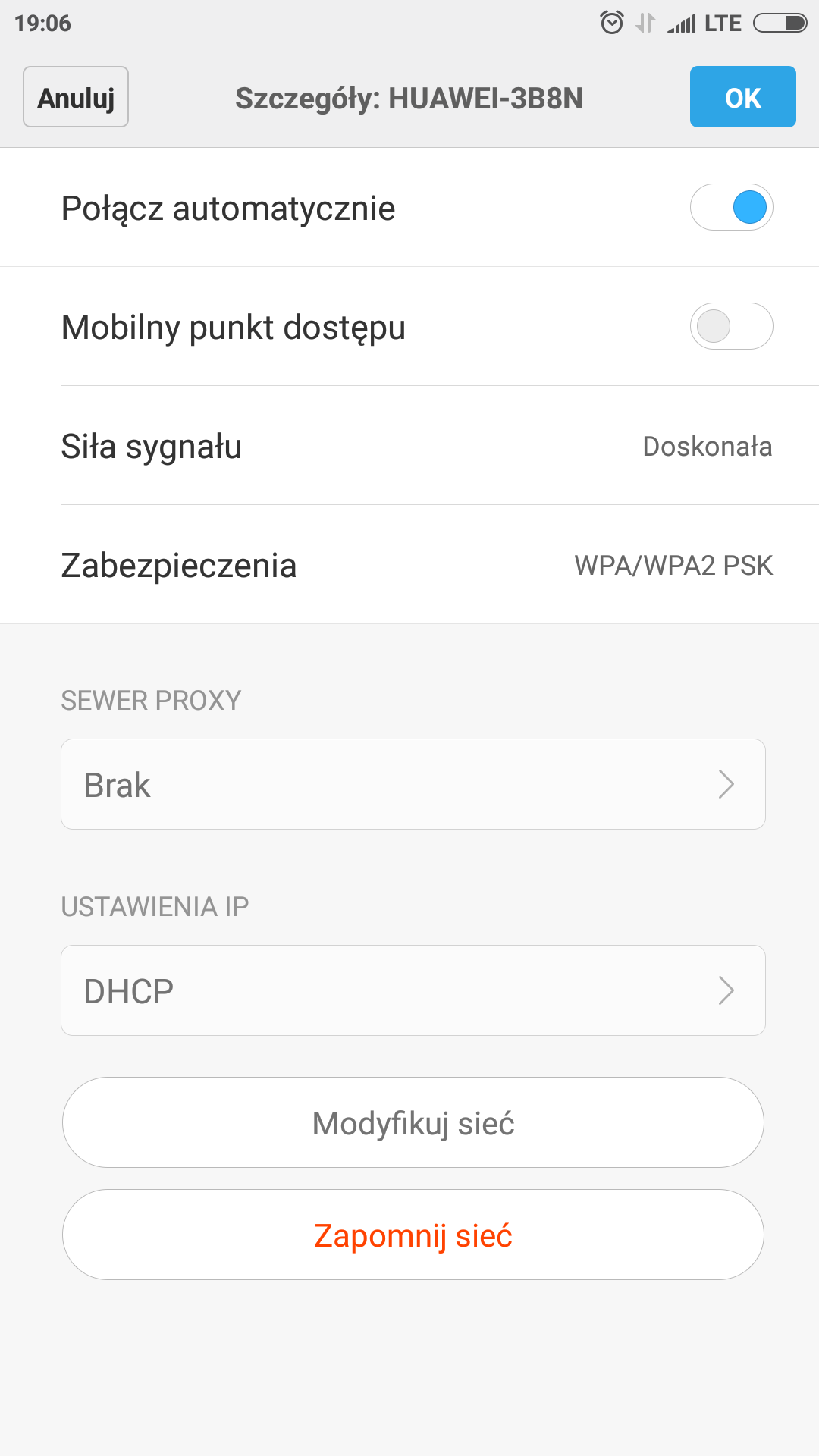
Task: Open the IP settings dropdown showing DHCP
Action: point(413,990)
